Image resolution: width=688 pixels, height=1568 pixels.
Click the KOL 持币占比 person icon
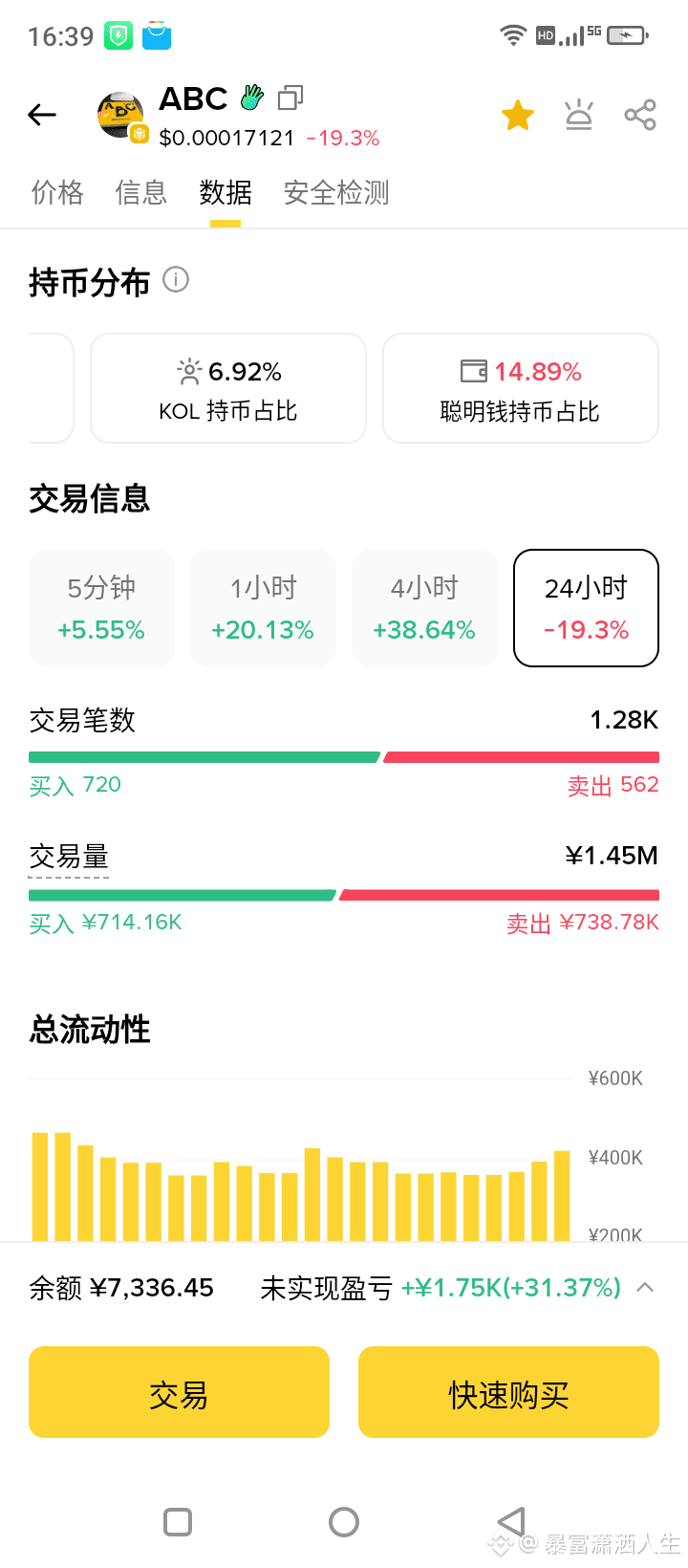click(x=190, y=371)
